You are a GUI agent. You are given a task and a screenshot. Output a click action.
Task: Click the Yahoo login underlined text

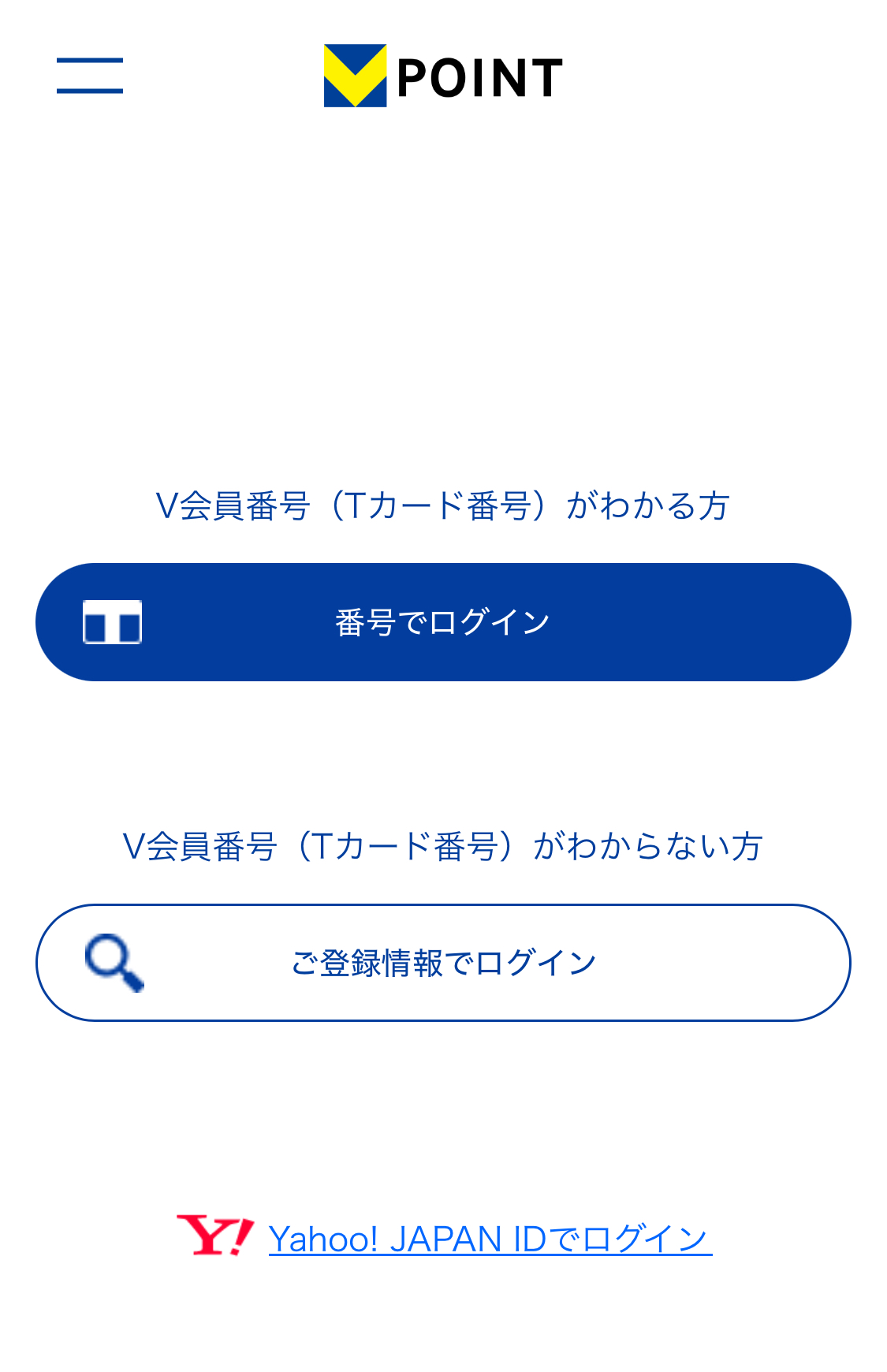pyautogui.click(x=489, y=1236)
